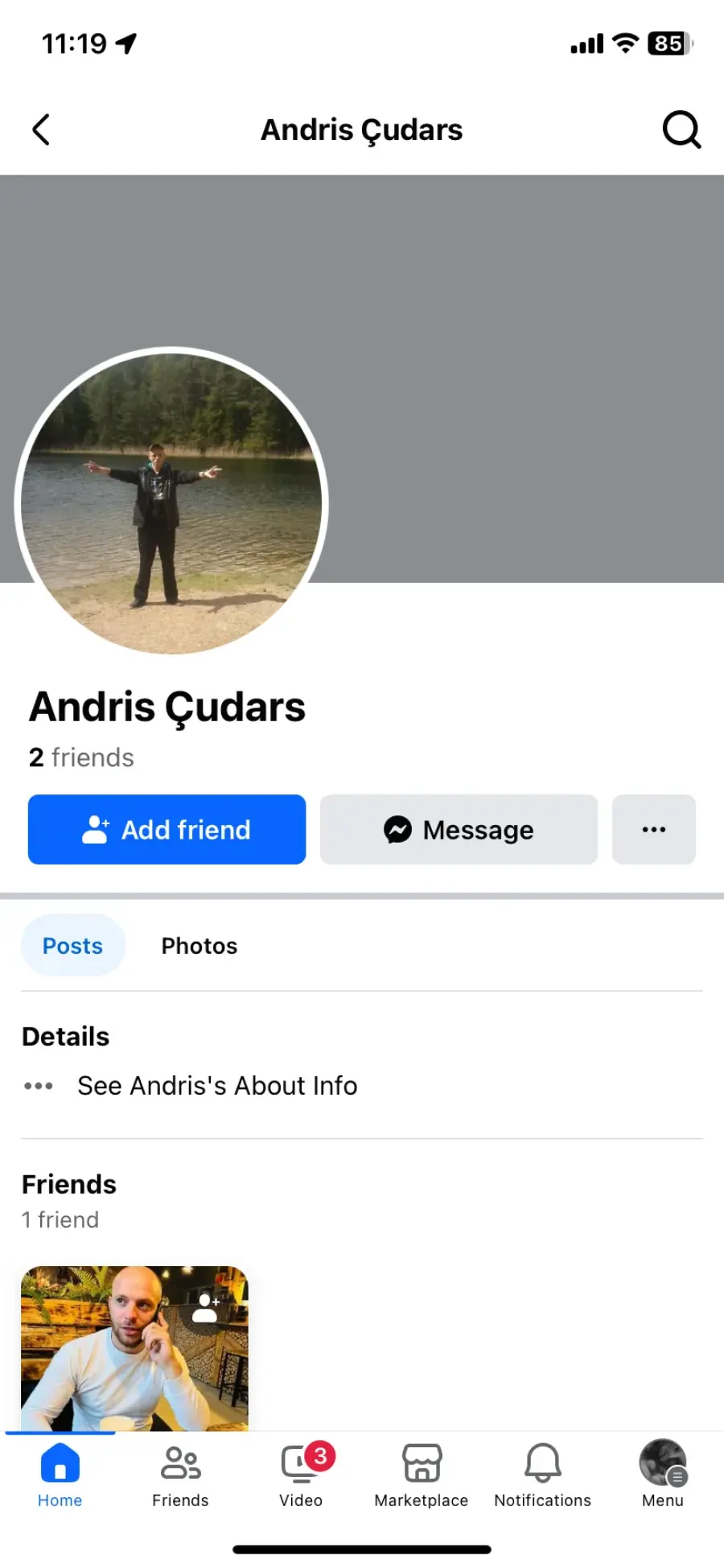Open the circular profile picture
The image size is (724, 1568).
(171, 503)
